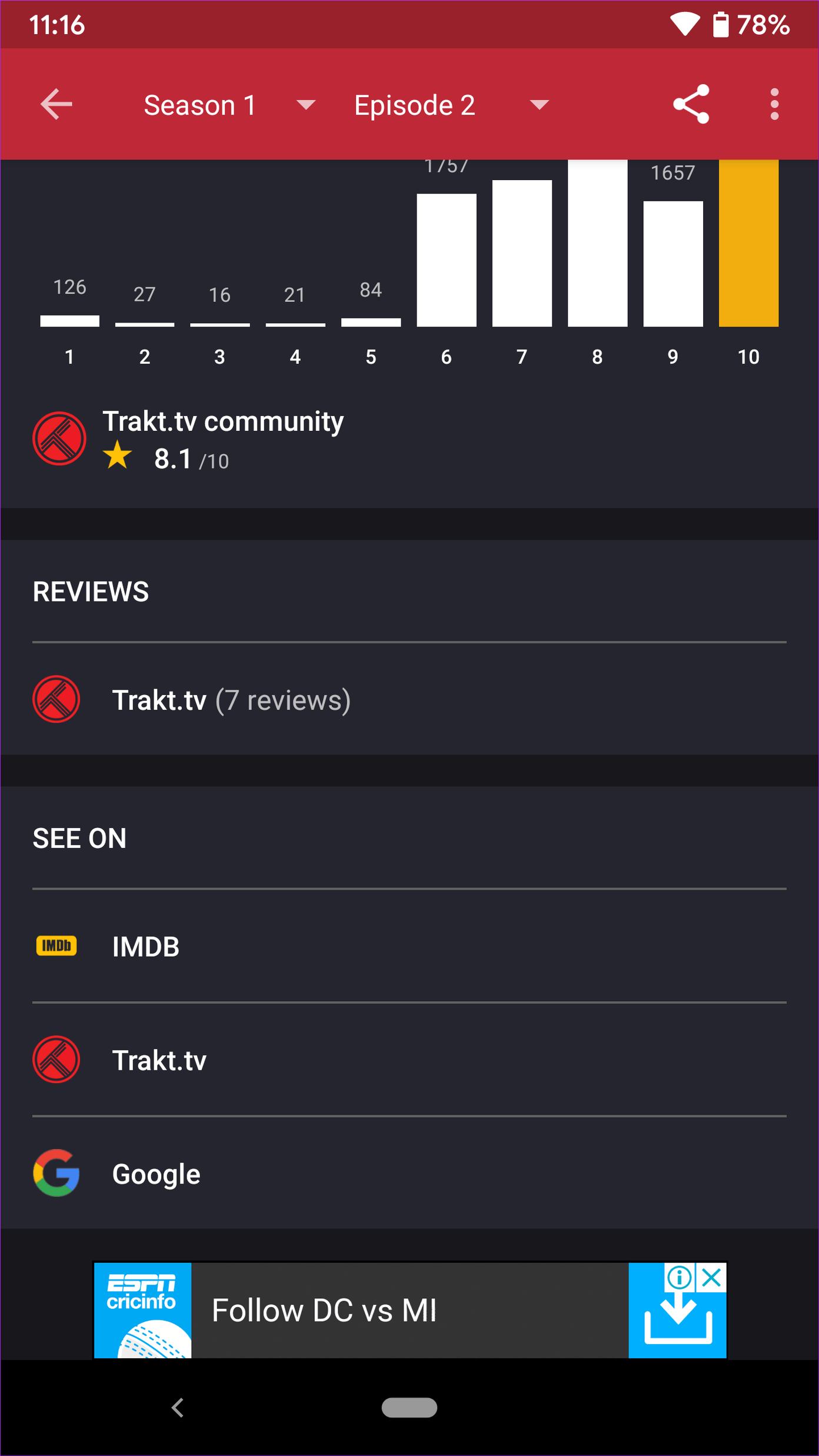Close the ESPN cricinfo ad
This screenshot has width=819, height=1456.
(x=712, y=1278)
